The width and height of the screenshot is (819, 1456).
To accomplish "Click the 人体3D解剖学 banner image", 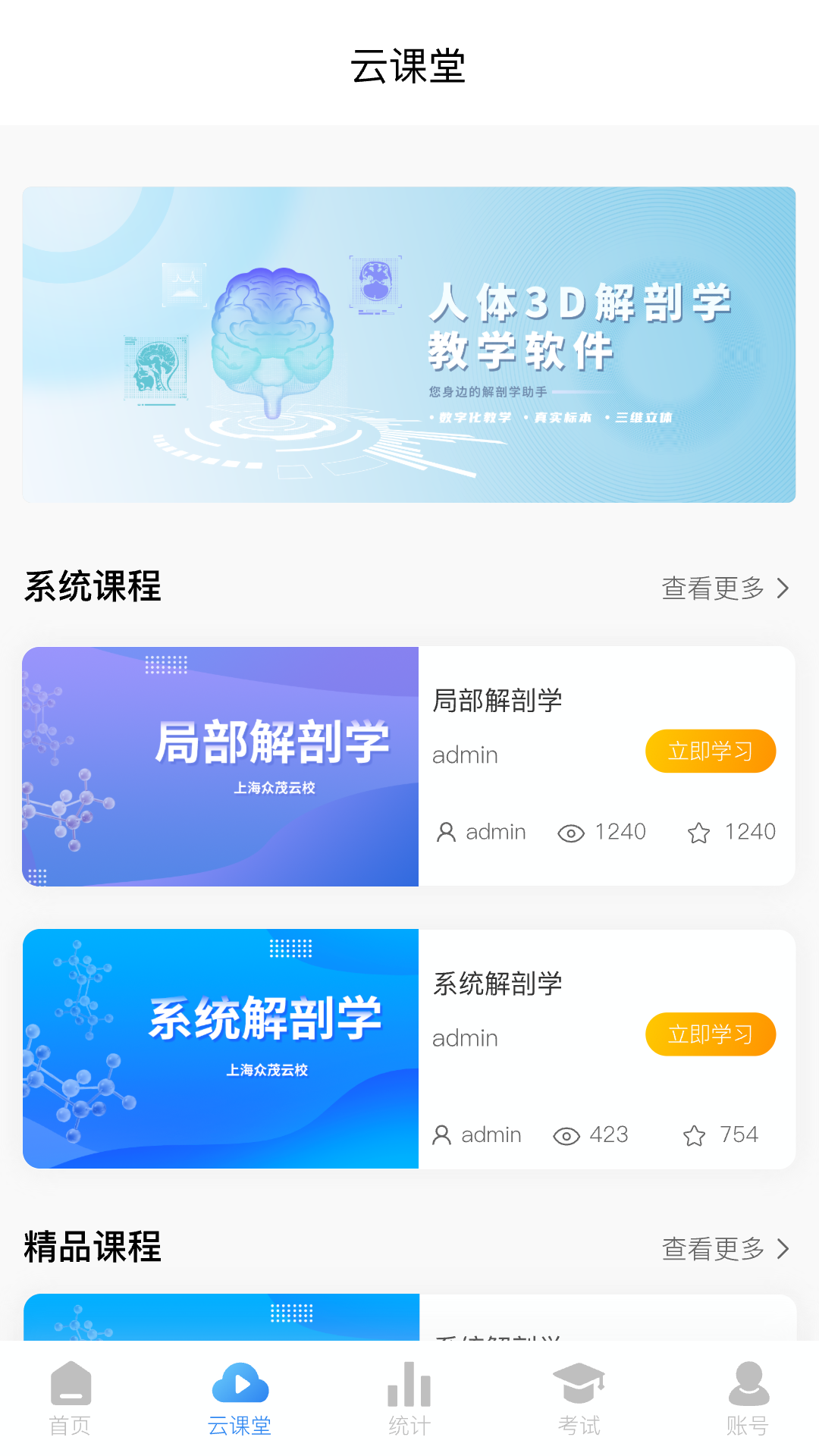I will tap(408, 345).
